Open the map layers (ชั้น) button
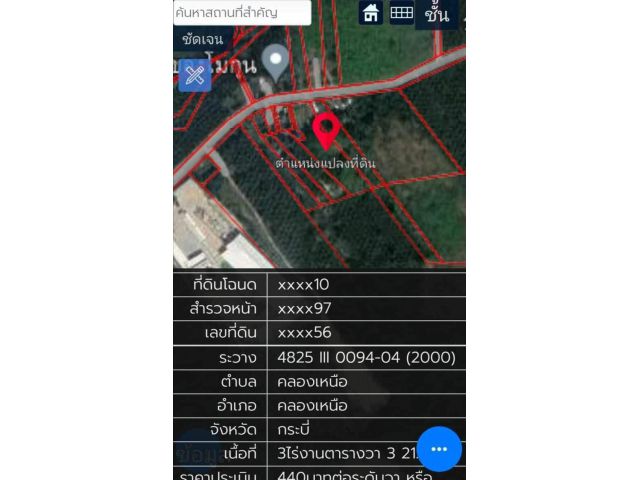 [437, 14]
